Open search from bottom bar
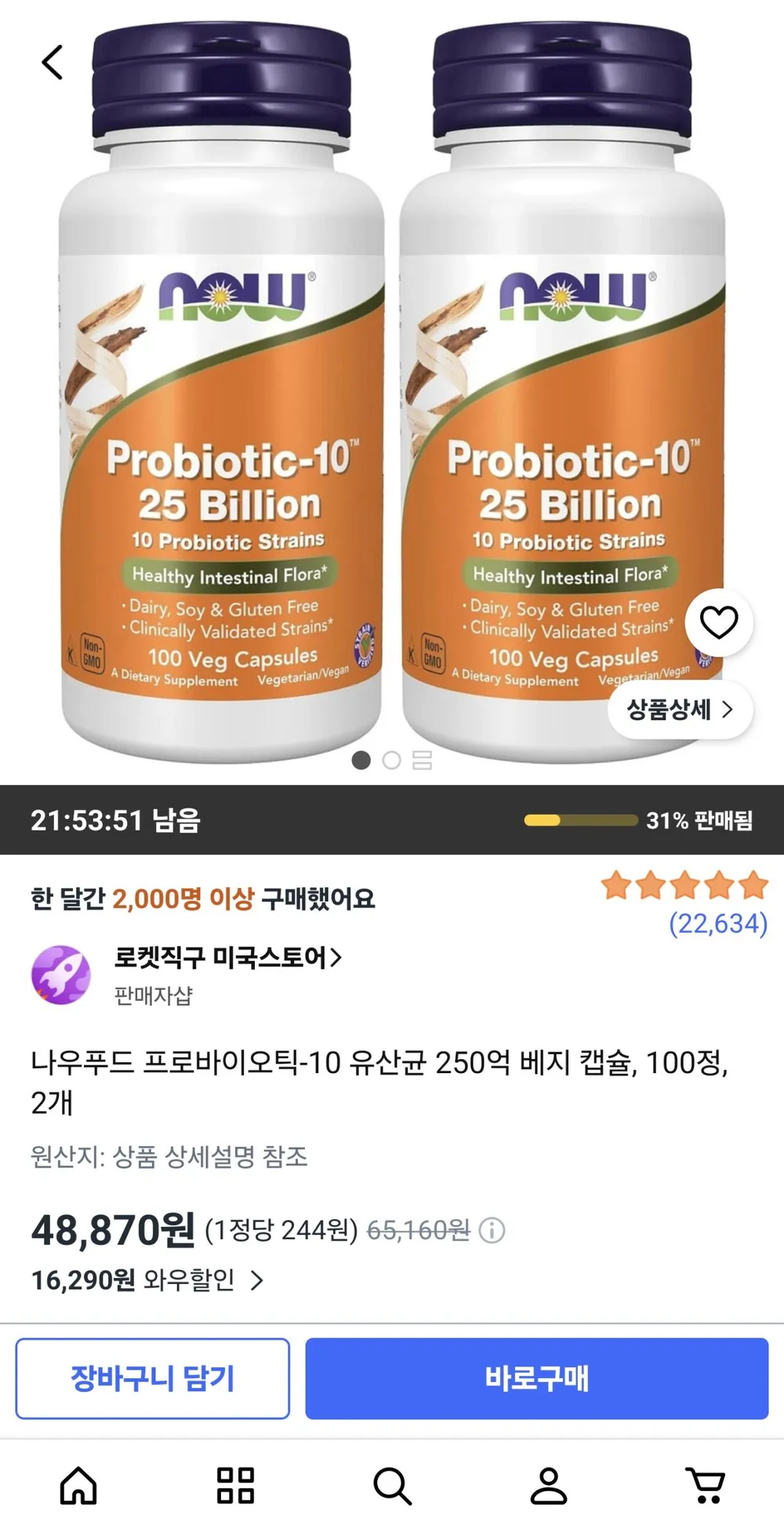 pyautogui.click(x=392, y=1486)
